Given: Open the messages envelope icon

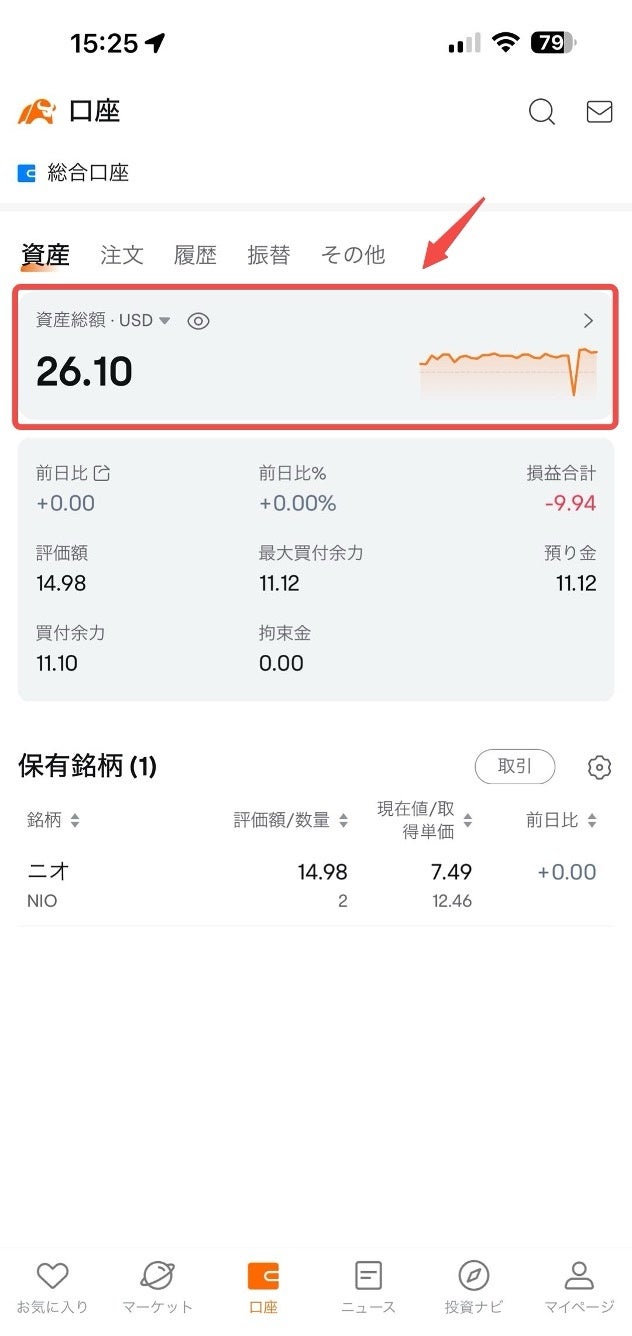Looking at the screenshot, I should 599,112.
